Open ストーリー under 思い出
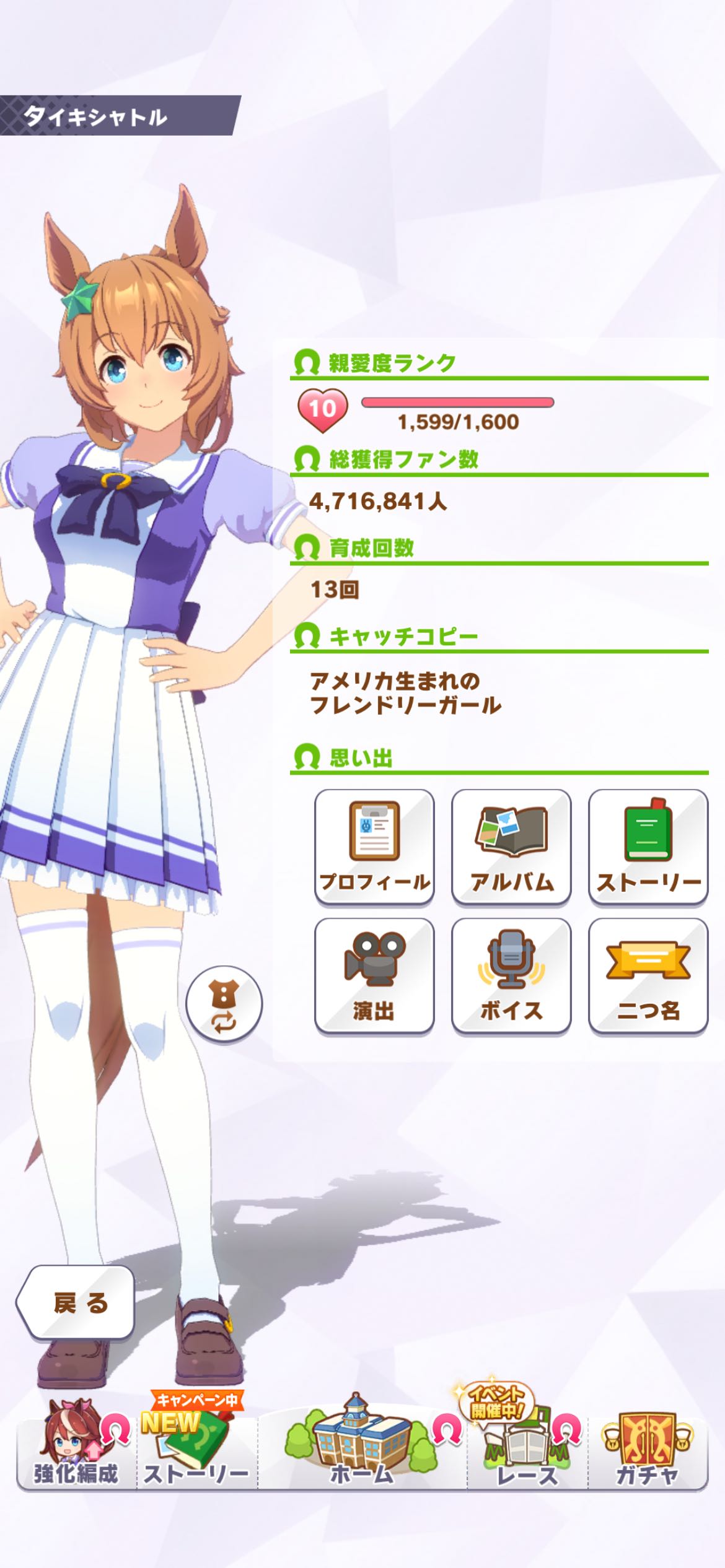This screenshot has height=1568, width=725. [x=648, y=847]
